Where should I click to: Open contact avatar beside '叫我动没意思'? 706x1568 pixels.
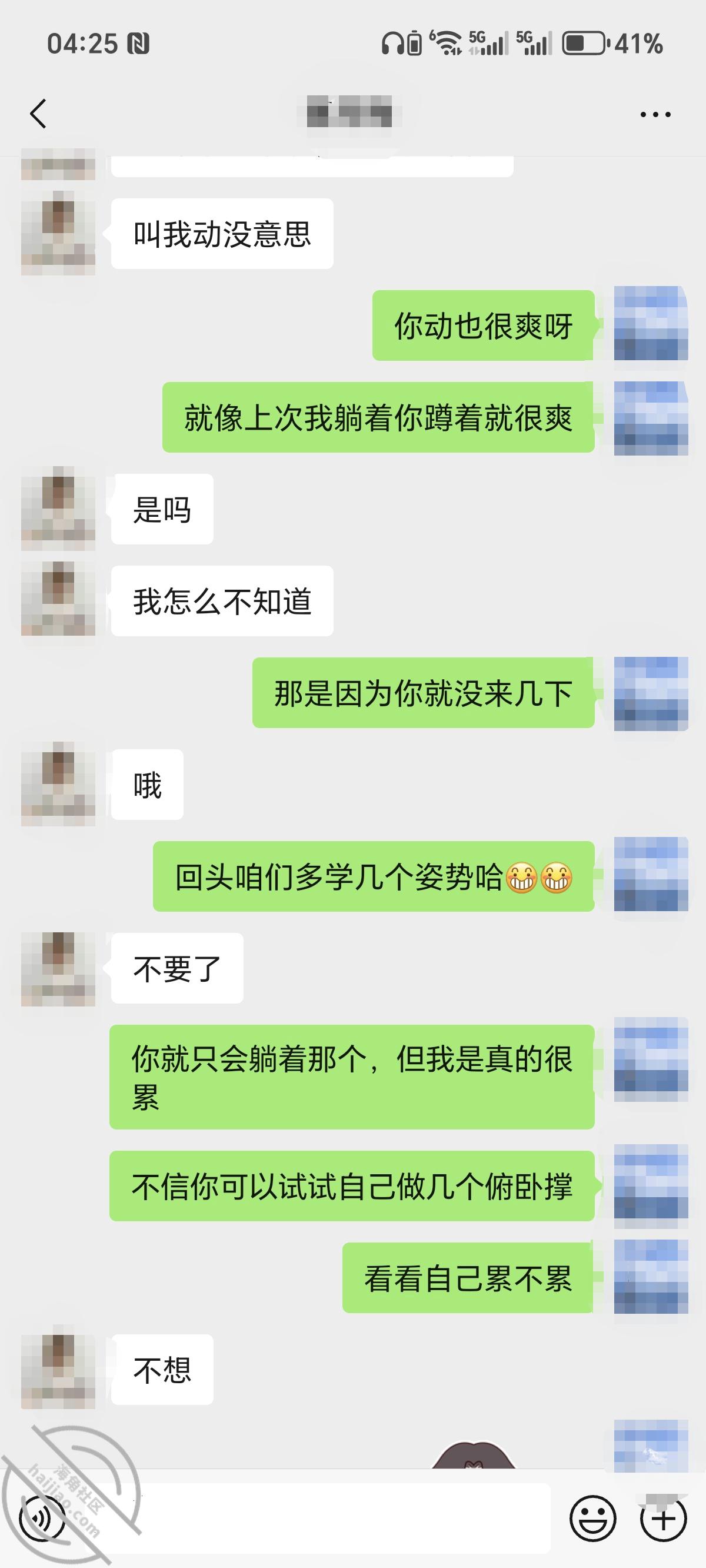click(x=58, y=234)
